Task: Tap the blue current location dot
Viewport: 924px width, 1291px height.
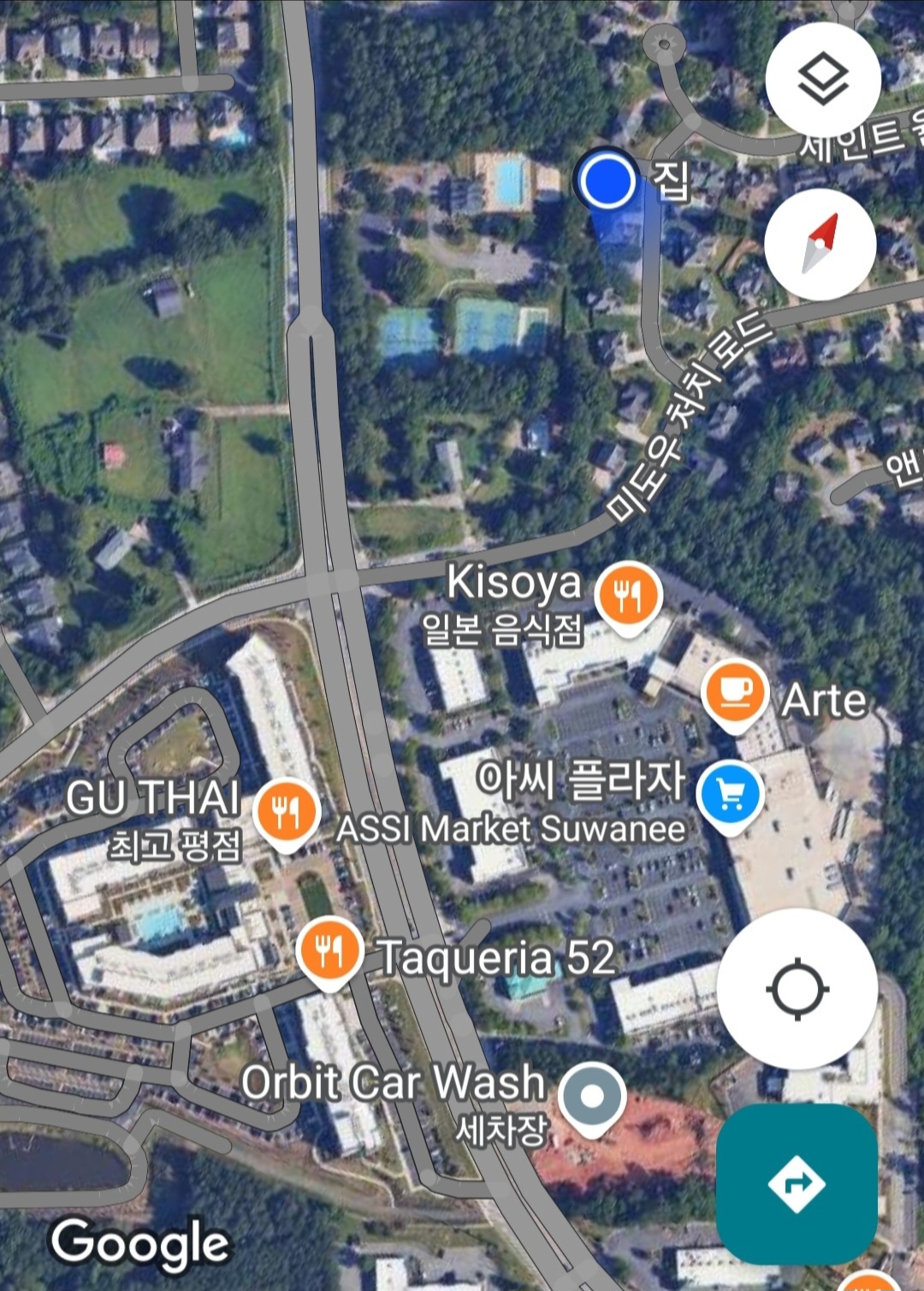Action: point(607,181)
